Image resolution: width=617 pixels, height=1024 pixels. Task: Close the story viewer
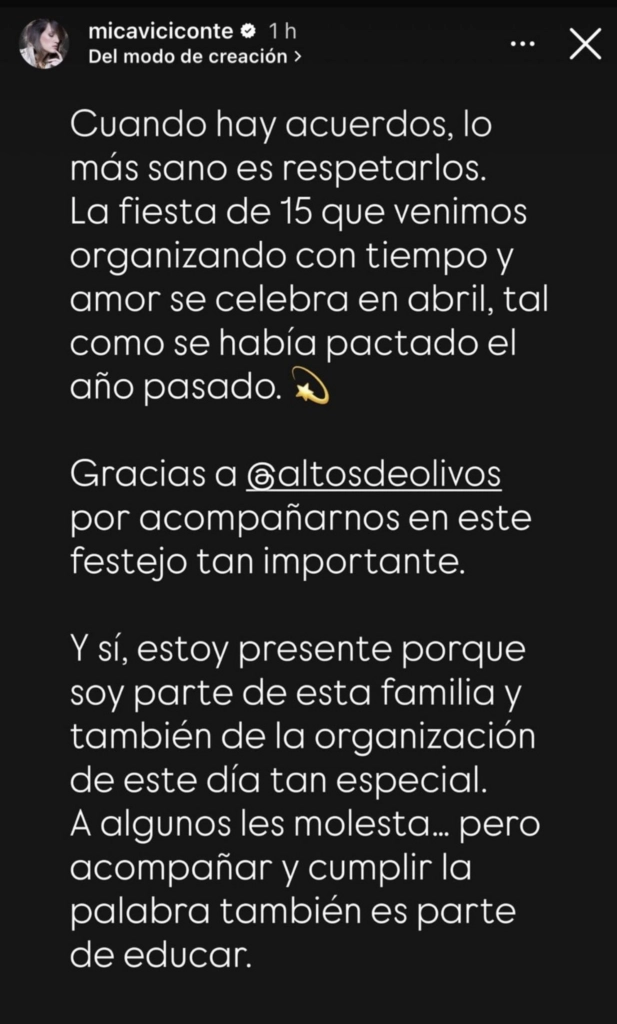[584, 44]
